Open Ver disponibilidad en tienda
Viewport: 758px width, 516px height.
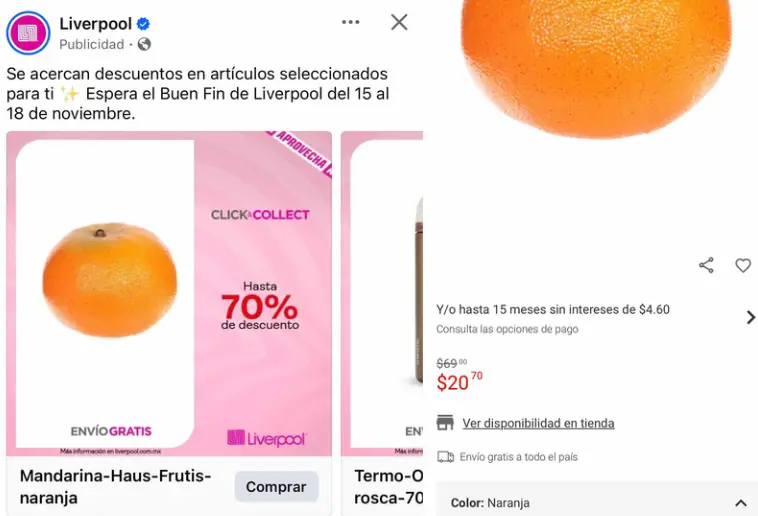tap(538, 423)
